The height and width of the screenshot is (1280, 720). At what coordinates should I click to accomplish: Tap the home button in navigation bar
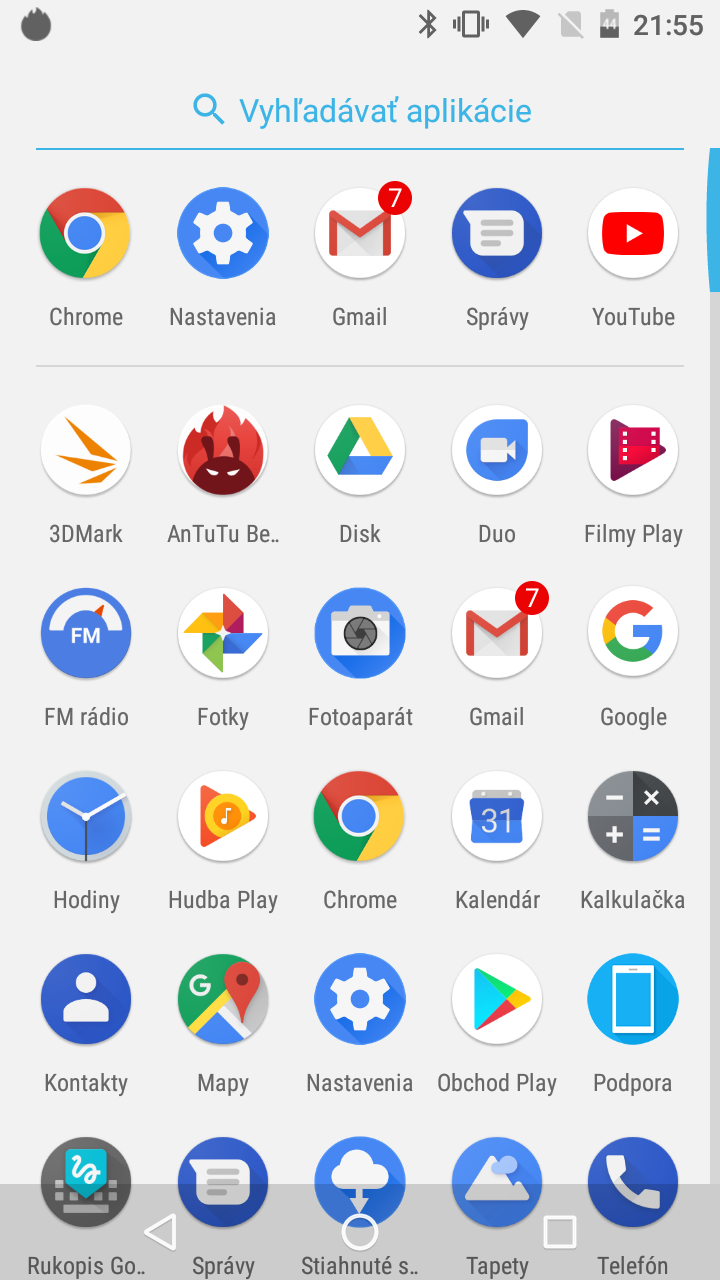[x=360, y=1232]
